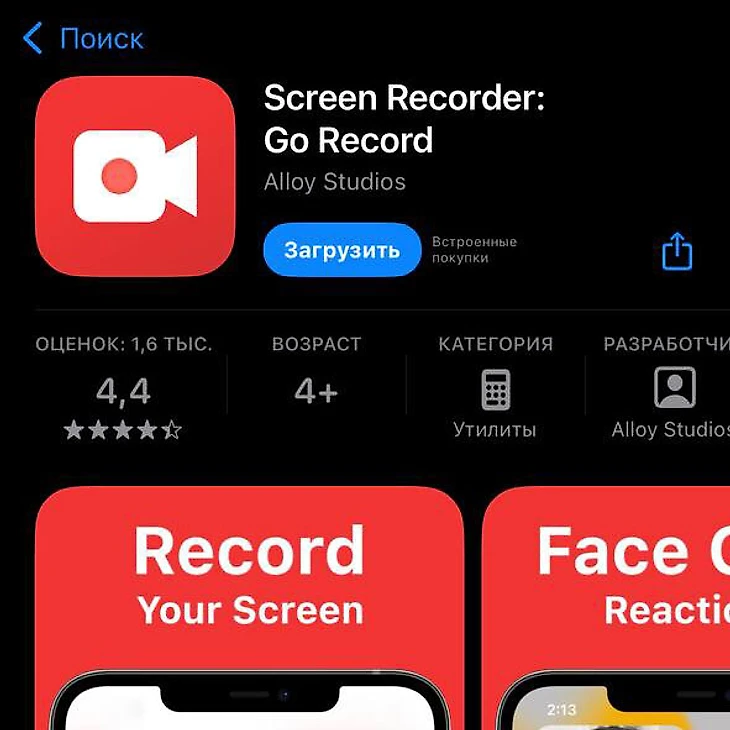Viewport: 730px width, 730px height.
Task: Tap the Загрузить download button
Action: click(342, 250)
